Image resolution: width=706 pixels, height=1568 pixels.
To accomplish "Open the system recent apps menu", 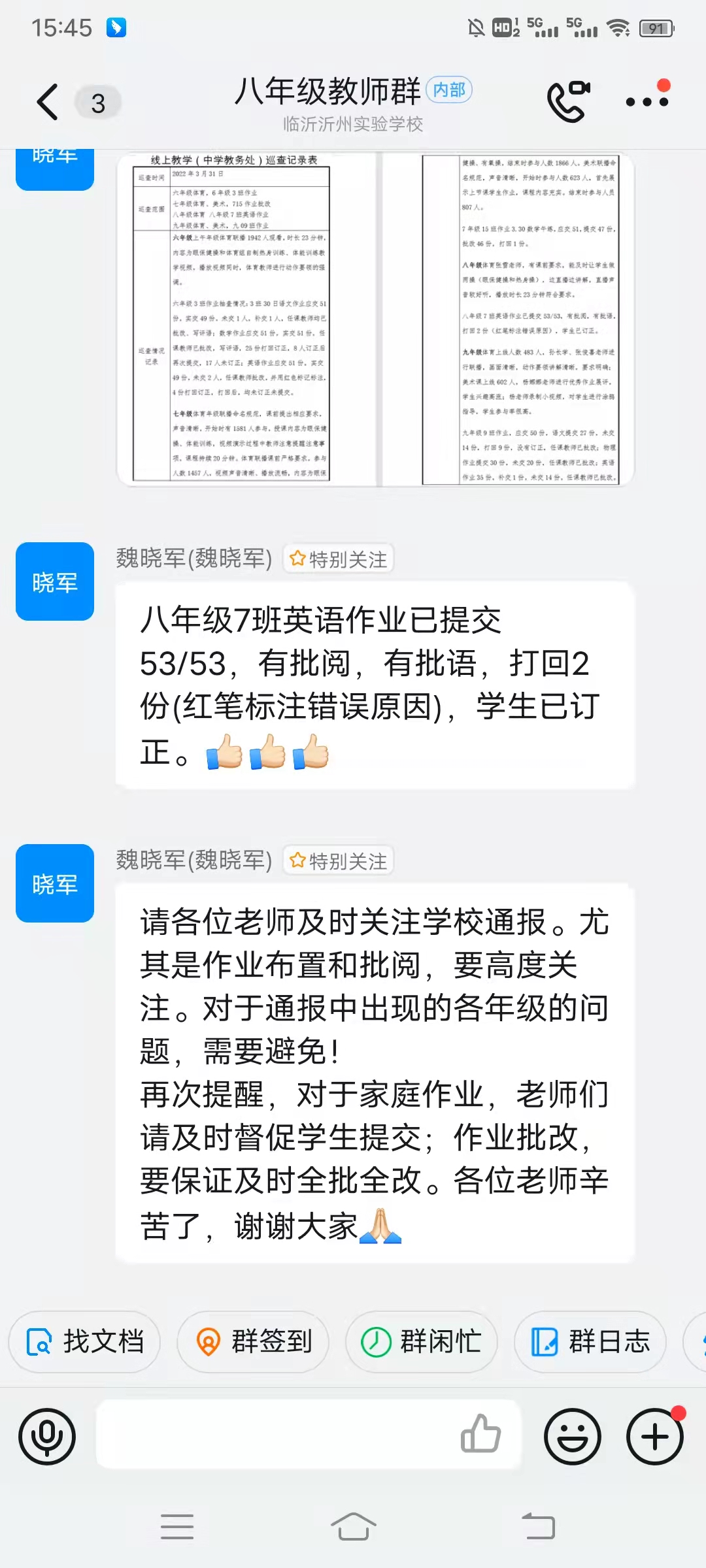I will pos(177,1527).
